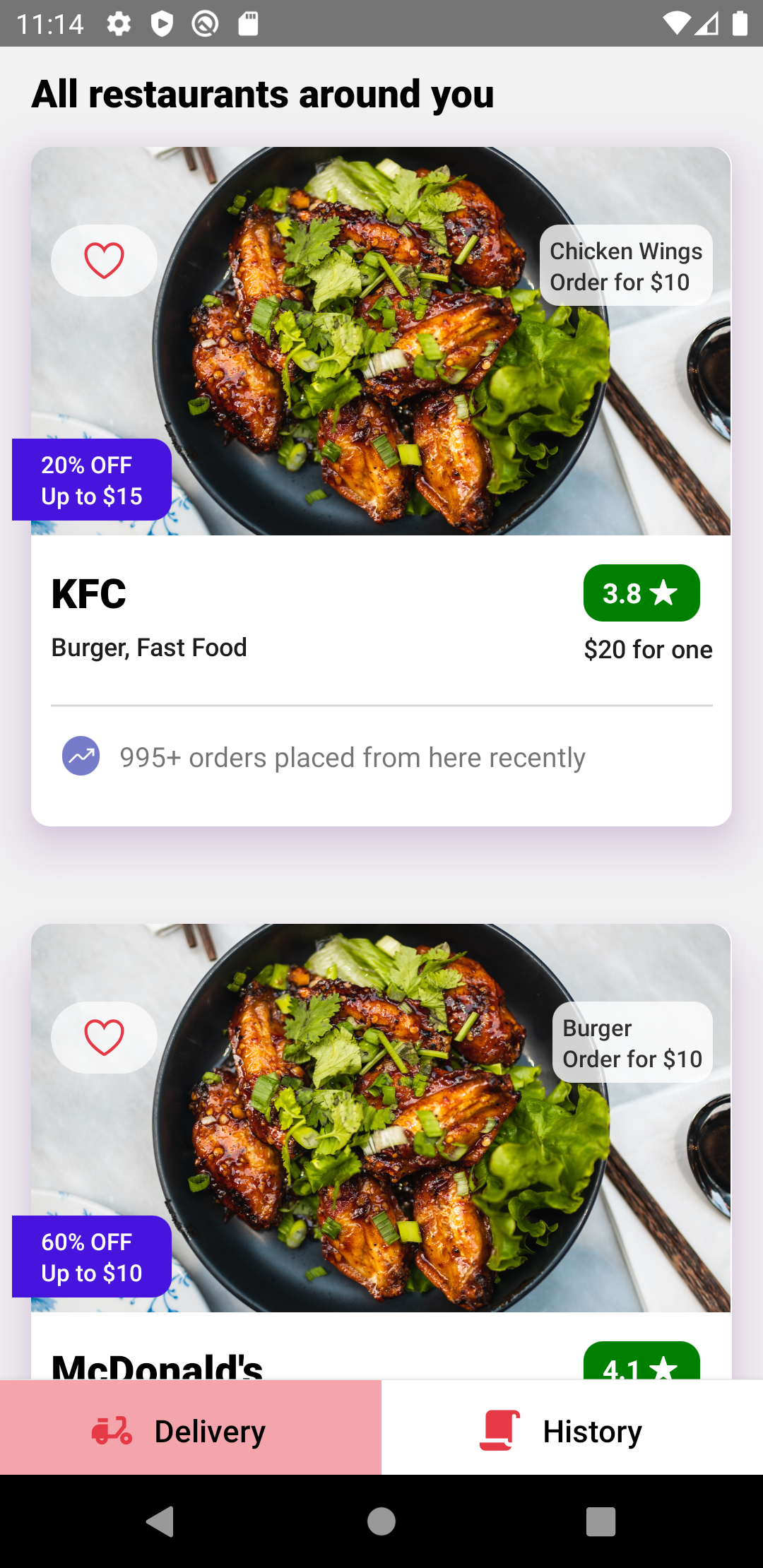The height and width of the screenshot is (1568, 763).
Task: Open the 'Burger Order for $10' offer
Action: [x=632, y=1043]
